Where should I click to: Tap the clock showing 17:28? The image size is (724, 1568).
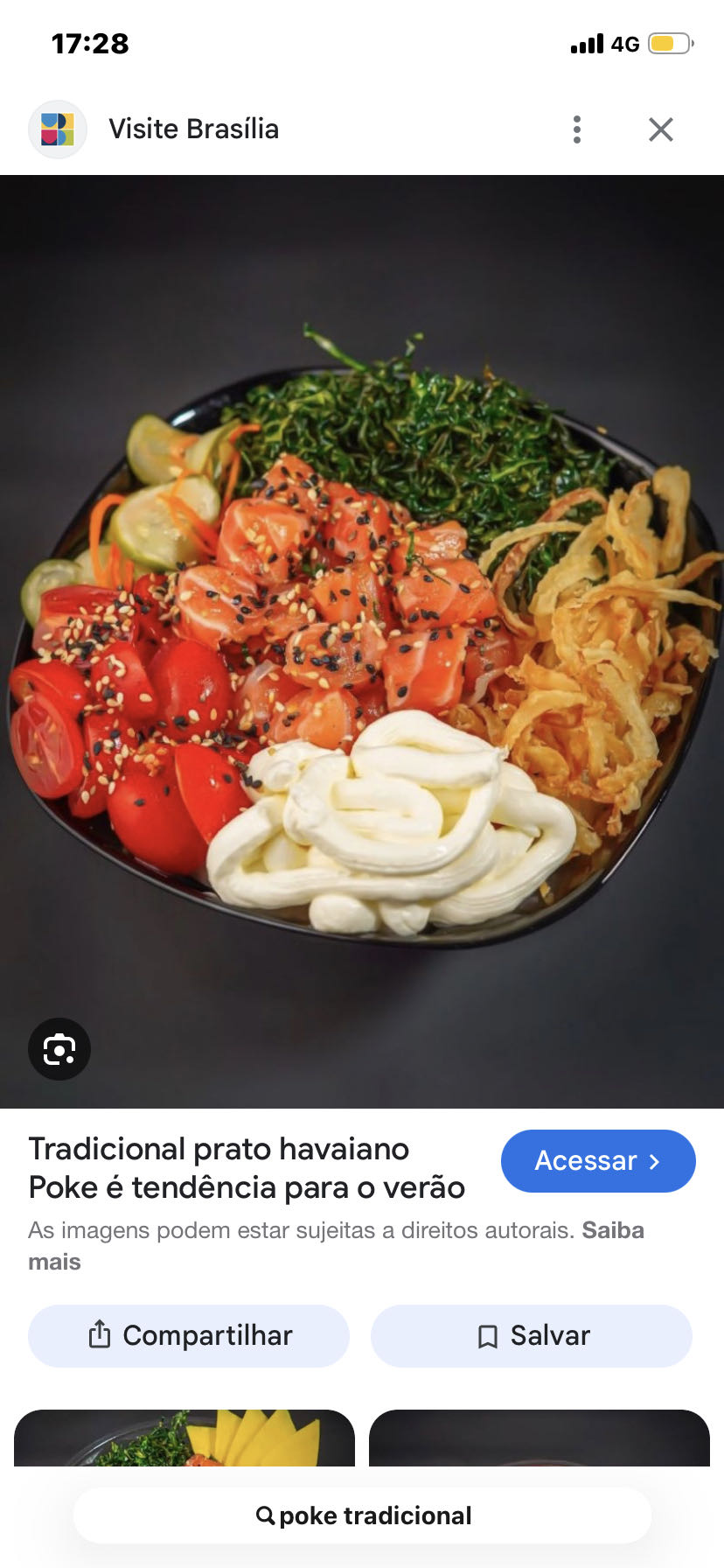pyautogui.click(x=89, y=44)
